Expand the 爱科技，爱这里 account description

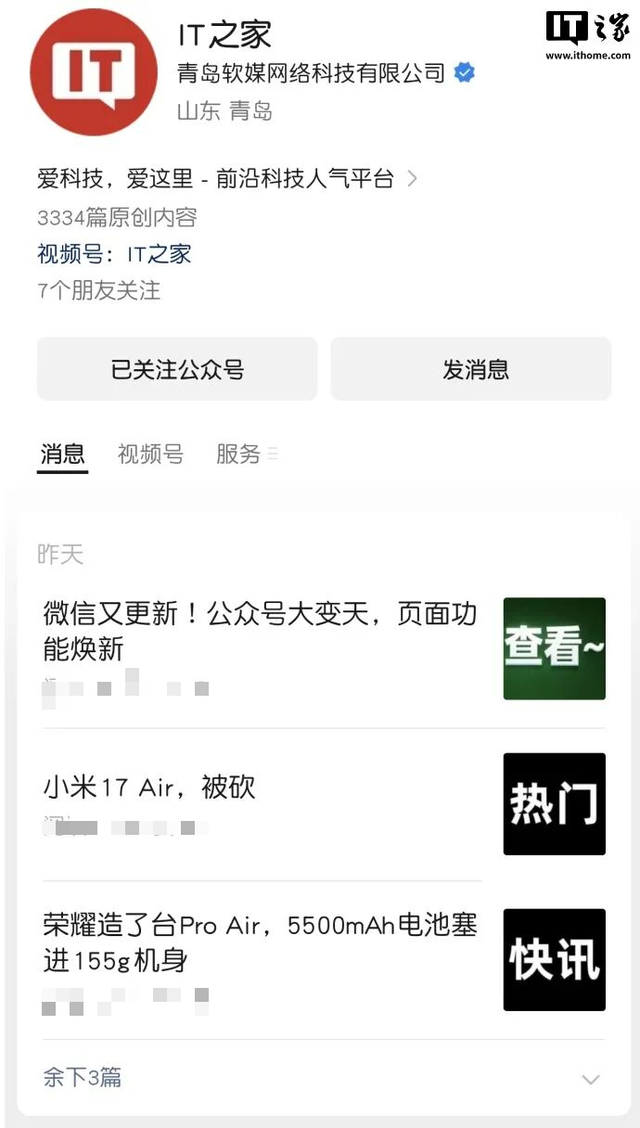point(227,179)
